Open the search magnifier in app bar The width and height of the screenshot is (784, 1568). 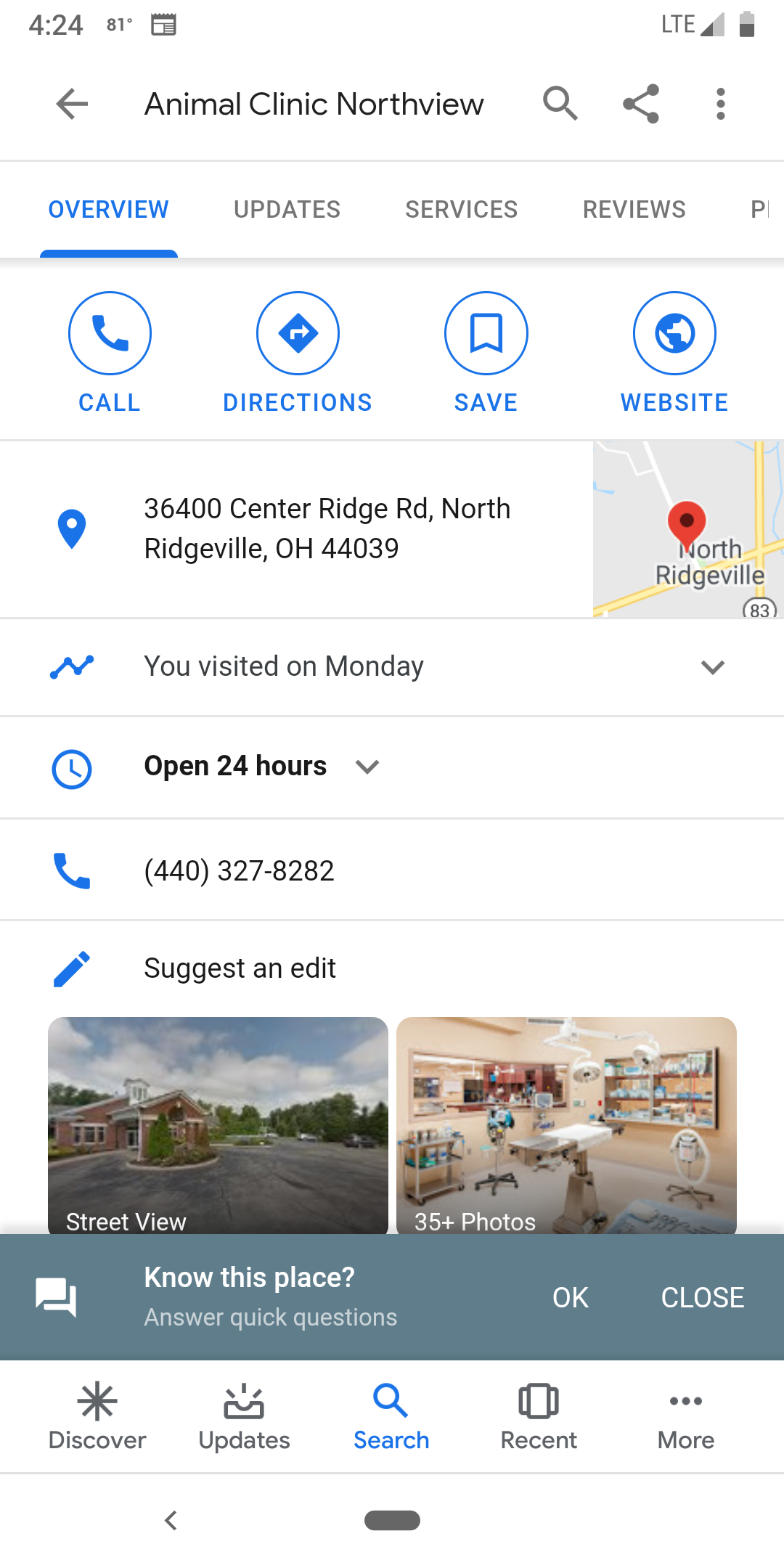[x=560, y=104]
